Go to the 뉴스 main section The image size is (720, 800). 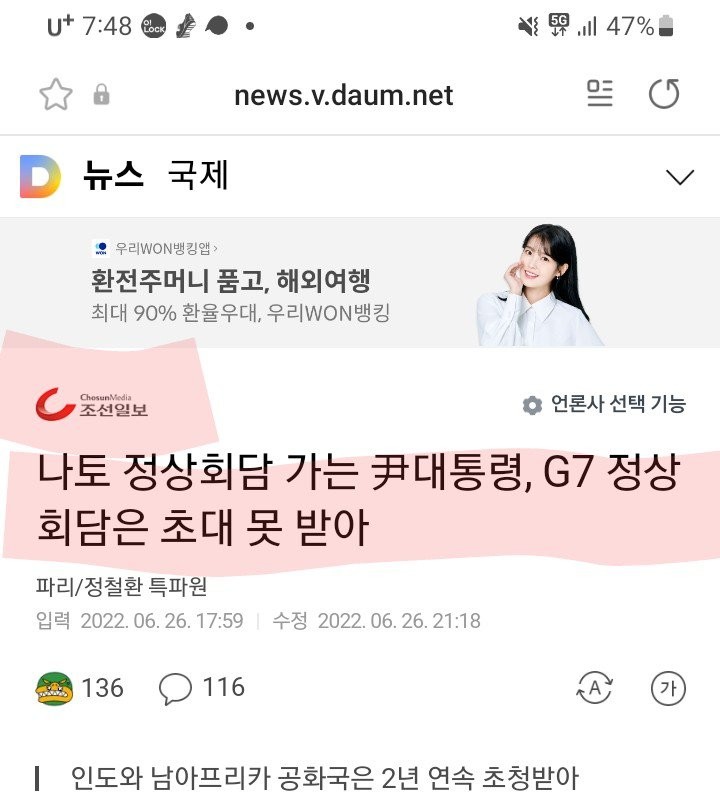[113, 177]
